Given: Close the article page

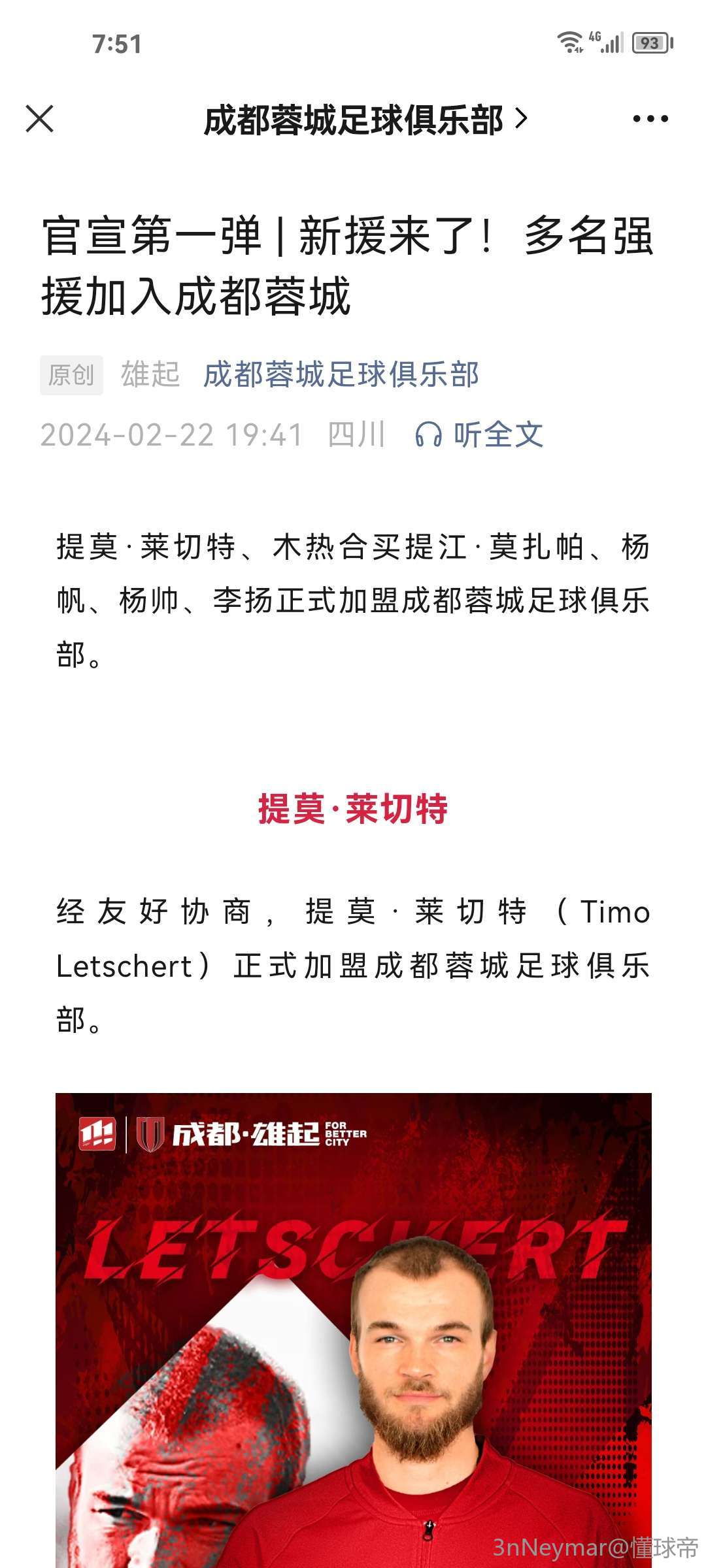Looking at the screenshot, I should click(39, 119).
